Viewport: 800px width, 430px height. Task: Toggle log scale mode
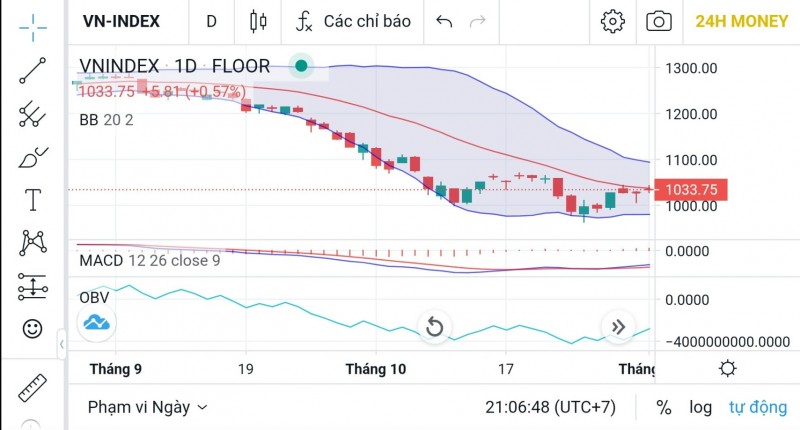pyautogui.click(x=700, y=407)
